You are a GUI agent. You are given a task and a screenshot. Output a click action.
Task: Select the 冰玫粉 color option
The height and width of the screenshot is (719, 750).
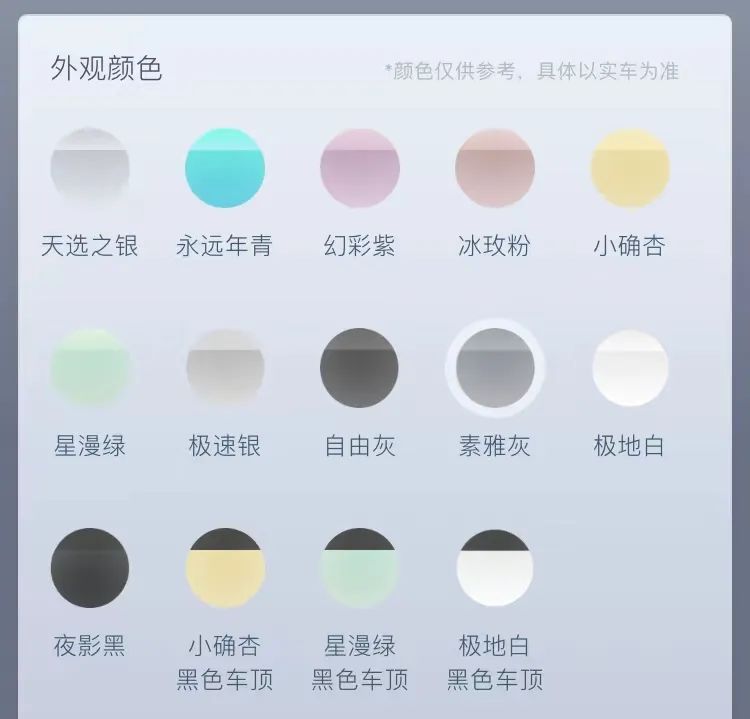(495, 168)
